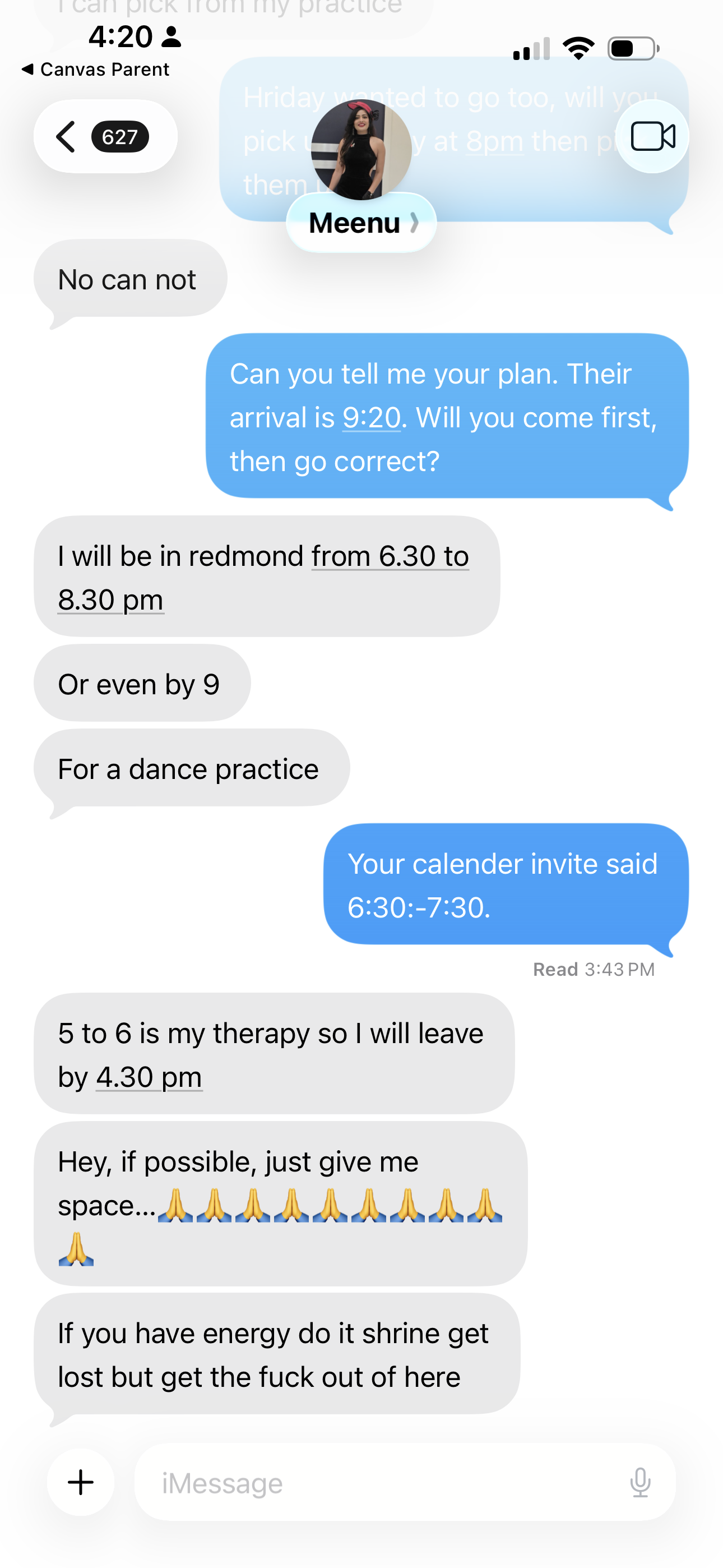Open Meenu's contact details
723x1568 pixels.
click(361, 223)
